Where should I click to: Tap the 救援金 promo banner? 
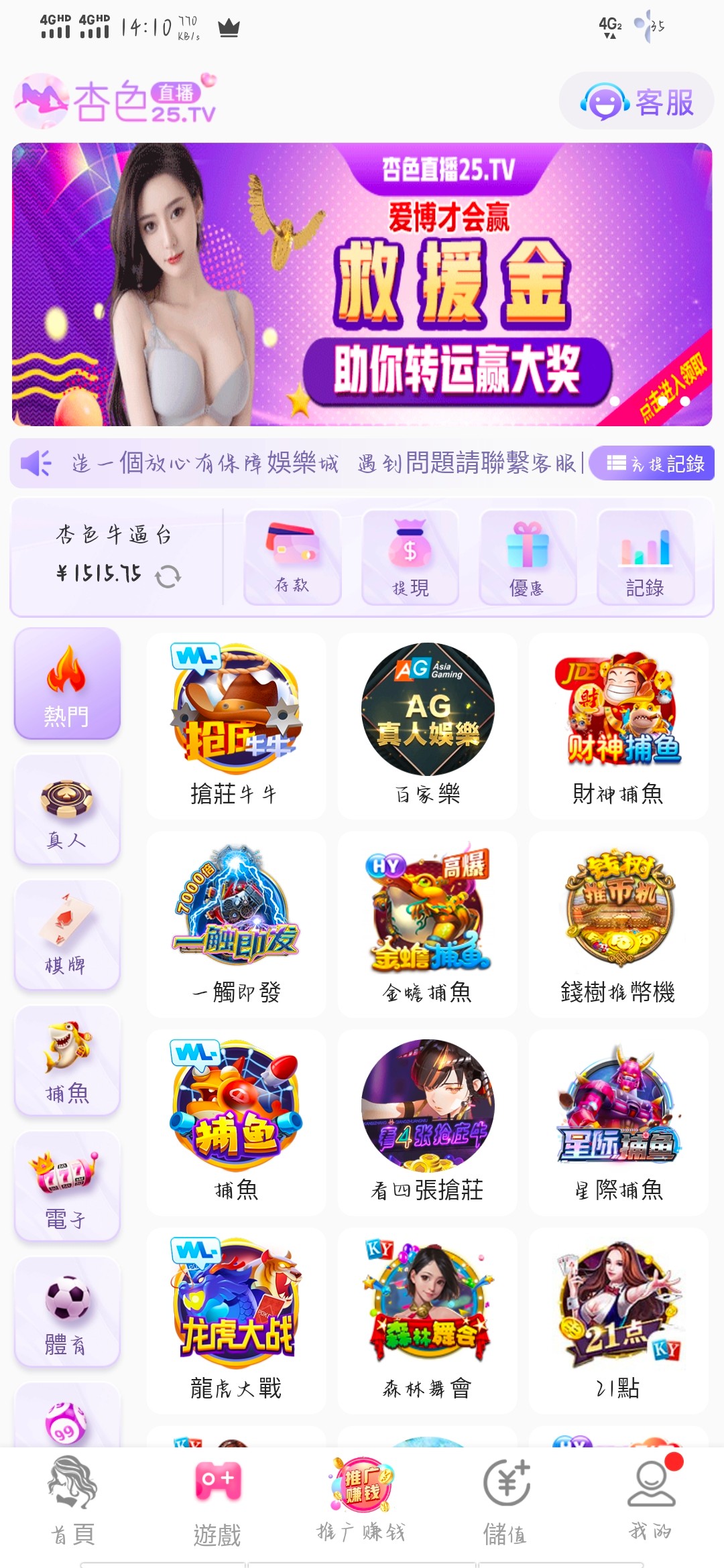pos(362,285)
